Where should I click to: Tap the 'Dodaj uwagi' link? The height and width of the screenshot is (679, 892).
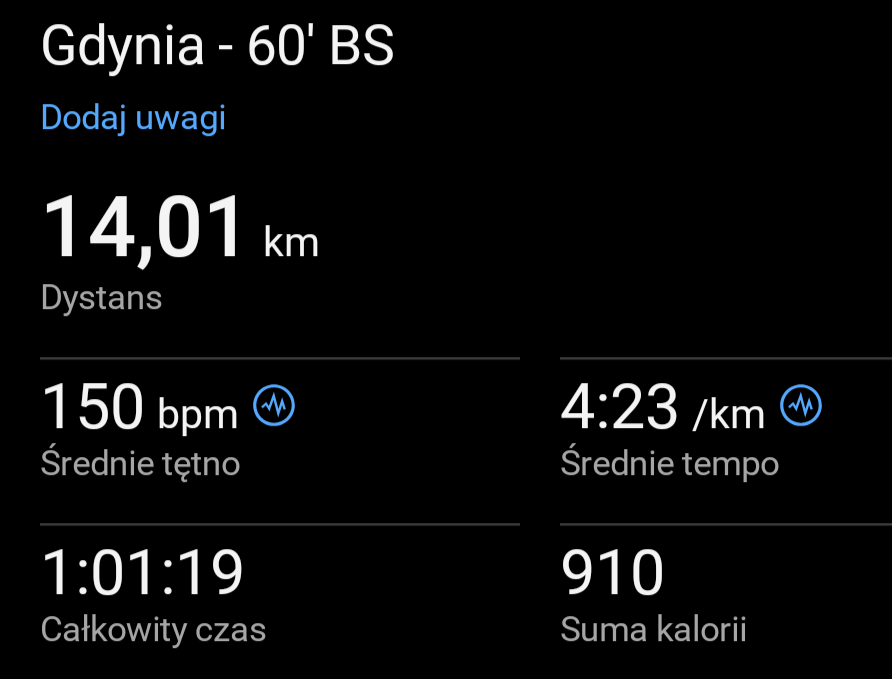pyautogui.click(x=133, y=118)
